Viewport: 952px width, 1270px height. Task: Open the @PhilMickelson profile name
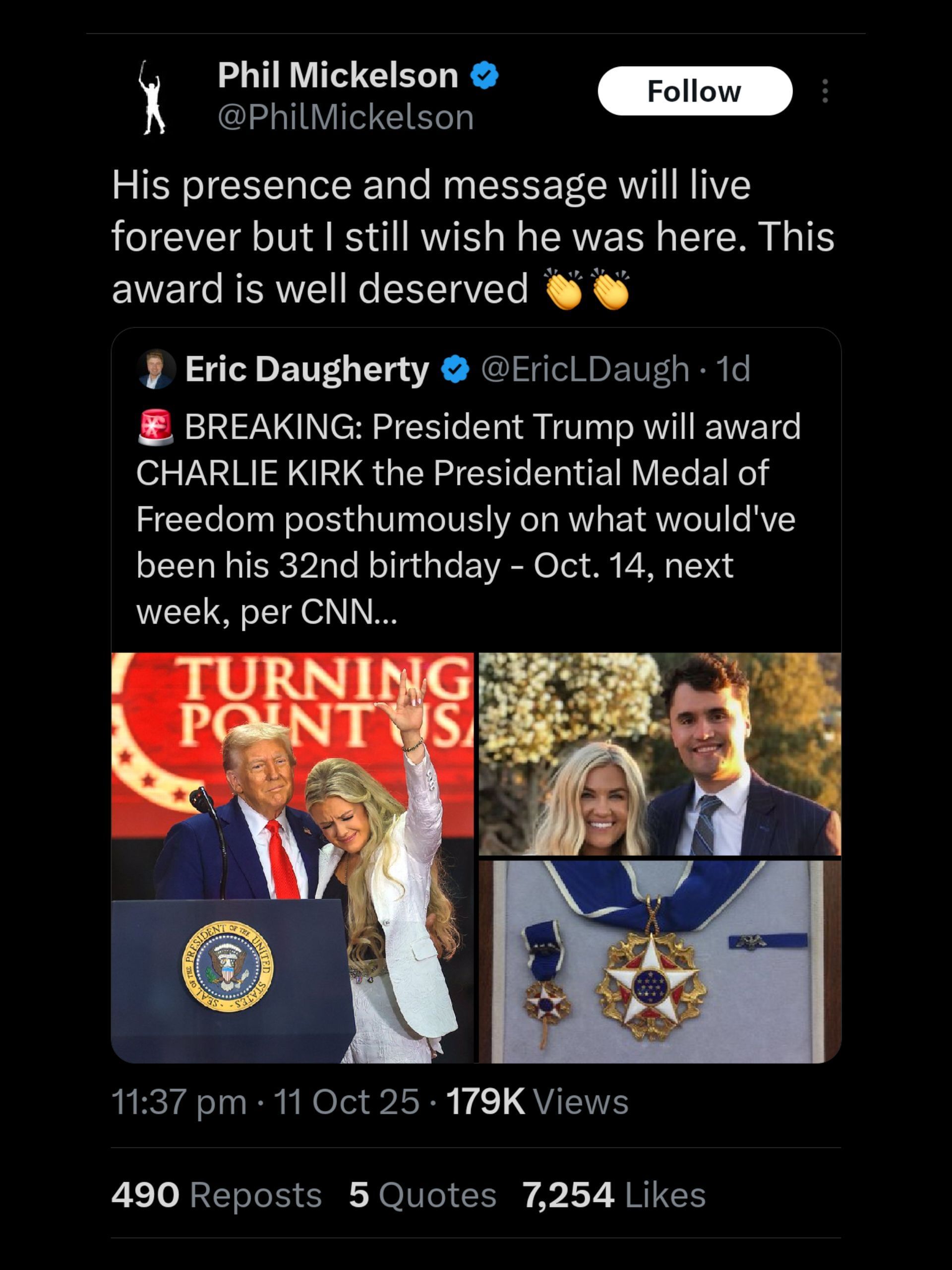(x=346, y=118)
